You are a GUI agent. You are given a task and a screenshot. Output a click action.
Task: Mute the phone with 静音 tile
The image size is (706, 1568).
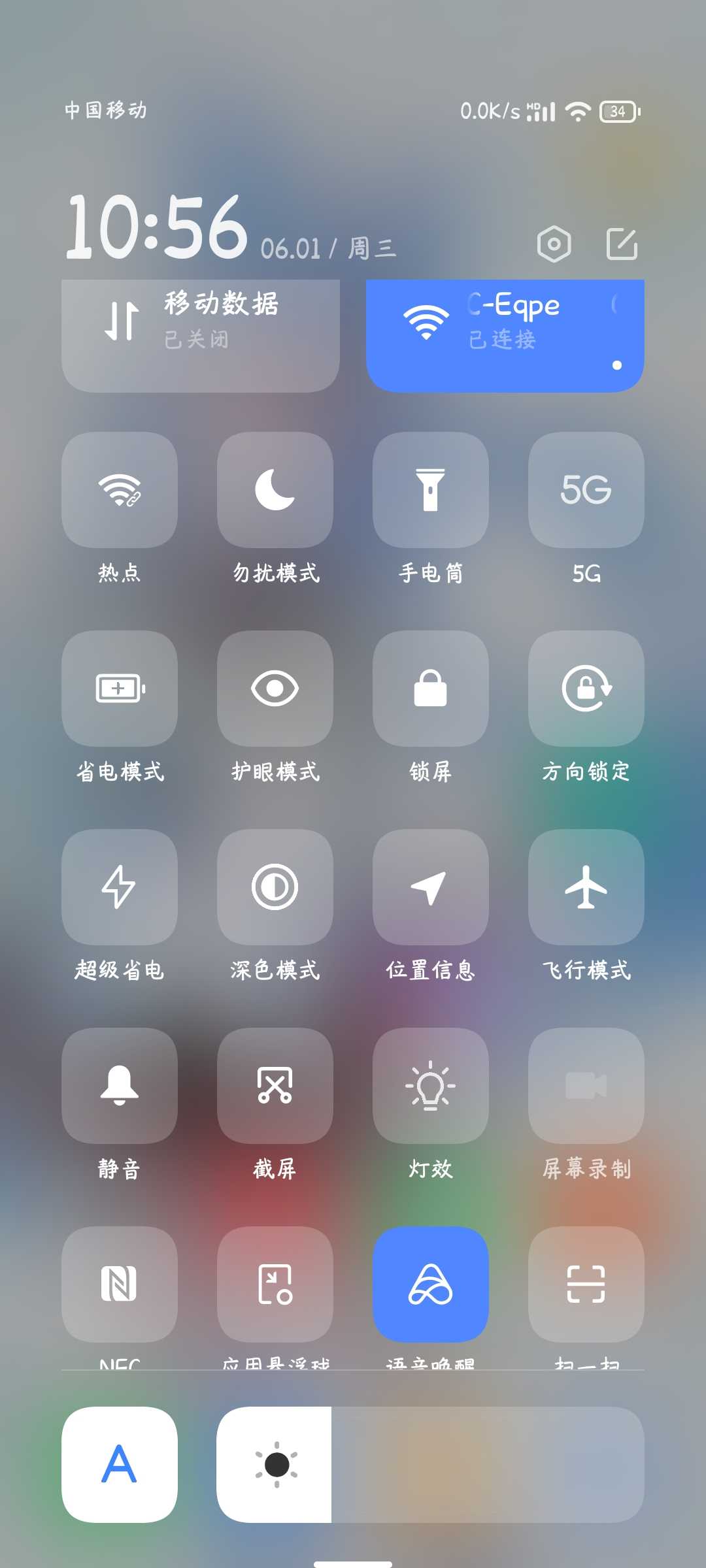coord(120,1086)
